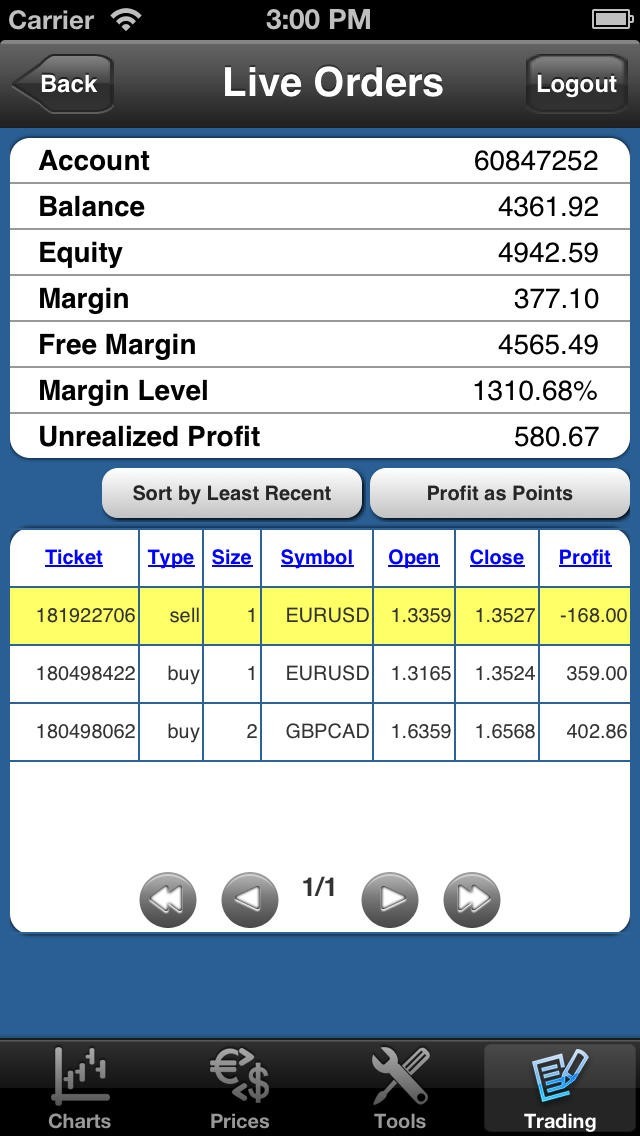
Task: Log out of the trading account
Action: pos(576,84)
